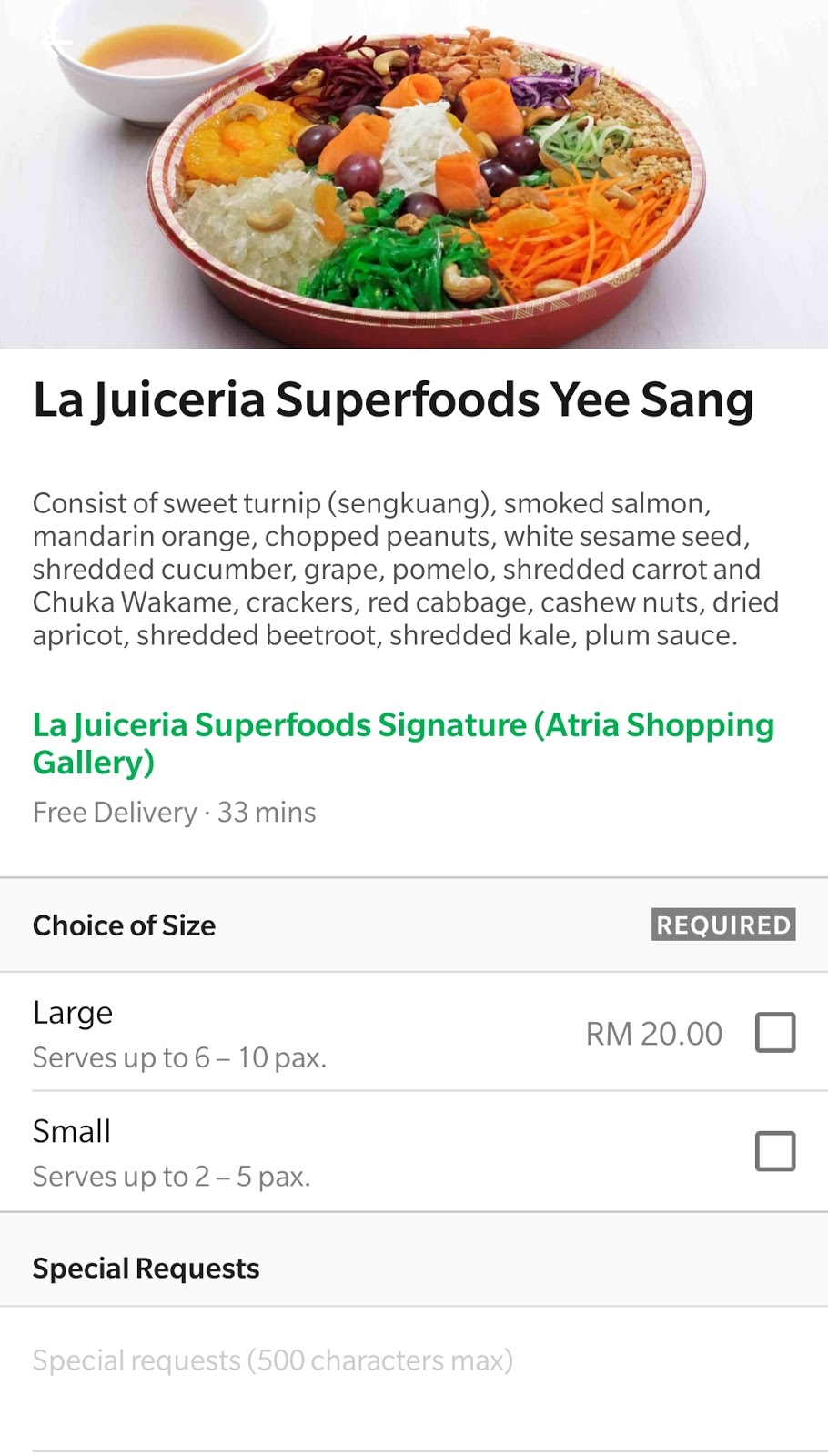The width and height of the screenshot is (828, 1456).
Task: Select the Small size checkbox
Action: 775,1151
